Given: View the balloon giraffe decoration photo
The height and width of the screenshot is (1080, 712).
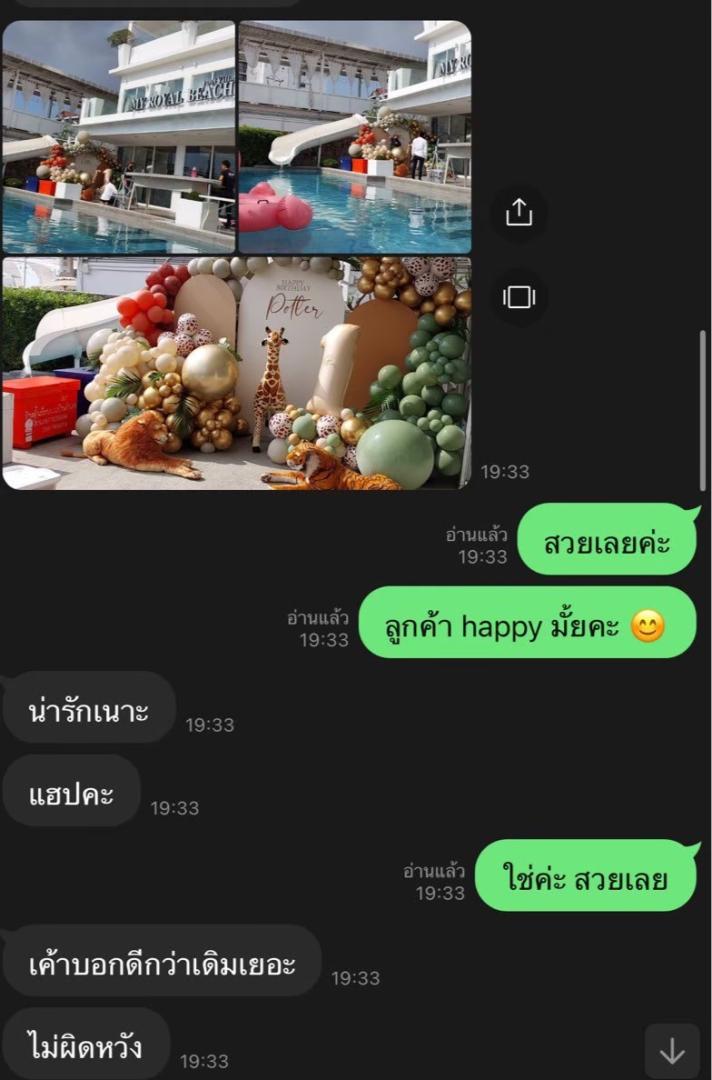Looking at the screenshot, I should (236, 373).
